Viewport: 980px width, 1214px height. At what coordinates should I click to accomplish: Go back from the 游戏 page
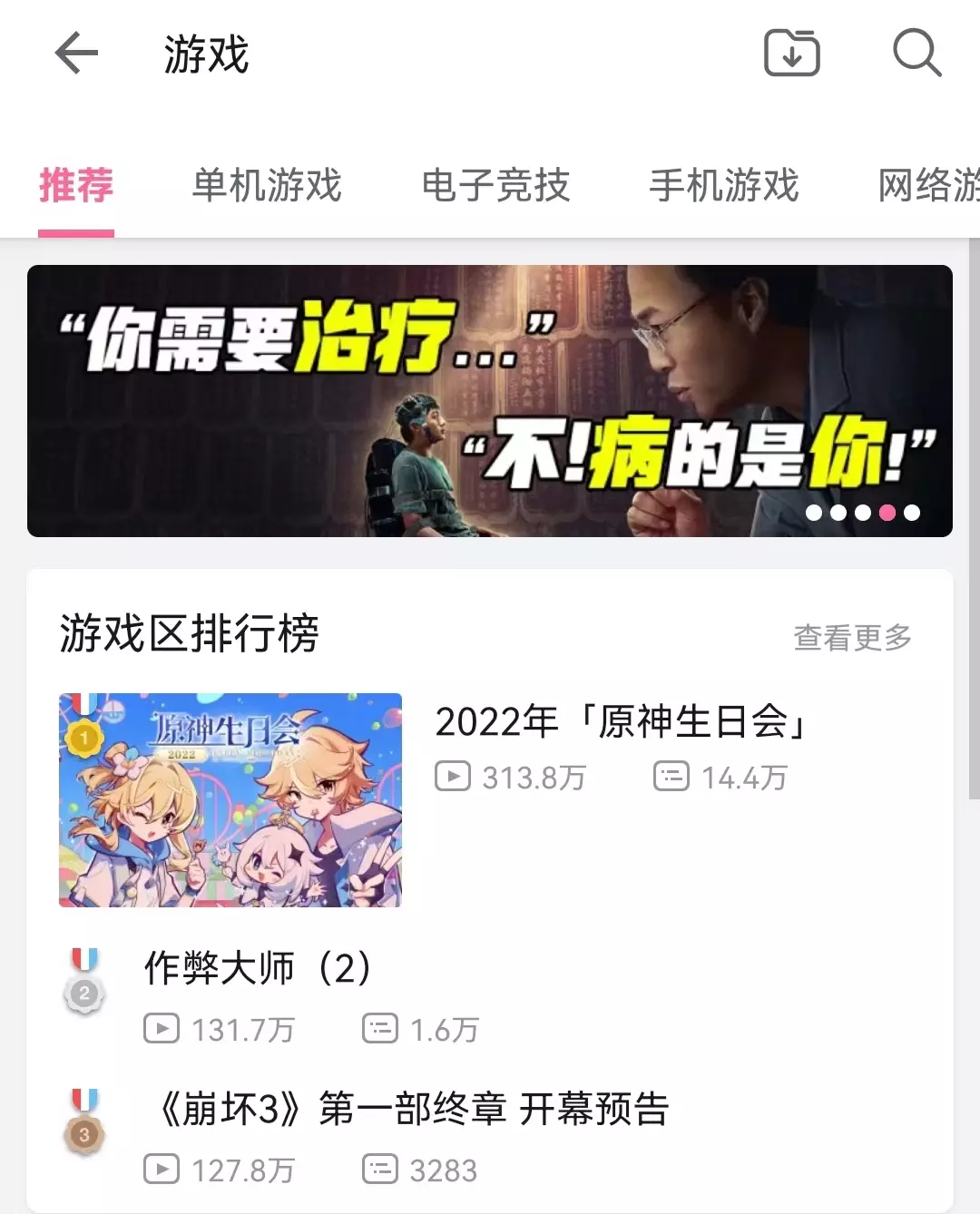76,54
